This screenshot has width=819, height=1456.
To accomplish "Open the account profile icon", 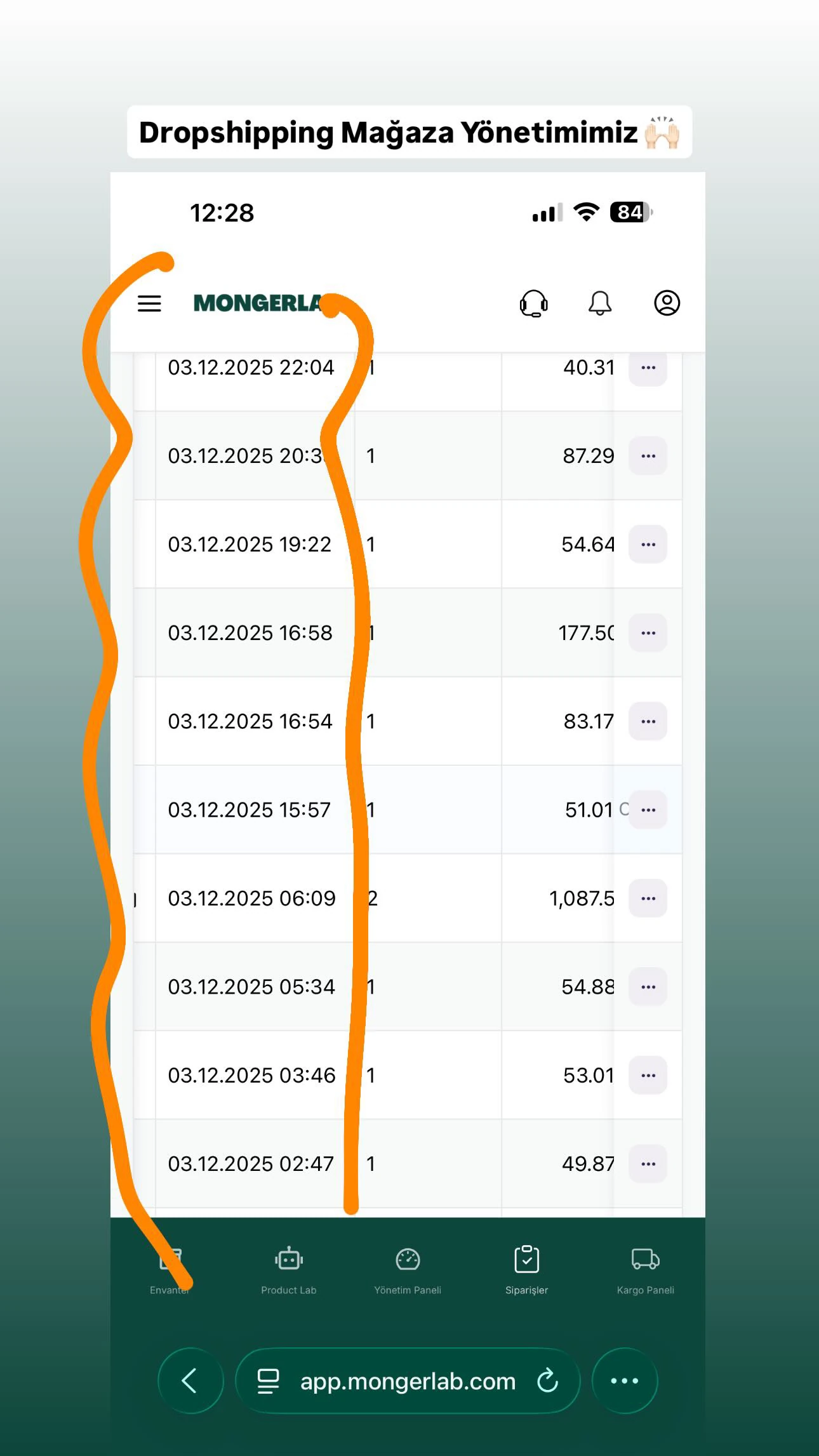I will pyautogui.click(x=666, y=304).
